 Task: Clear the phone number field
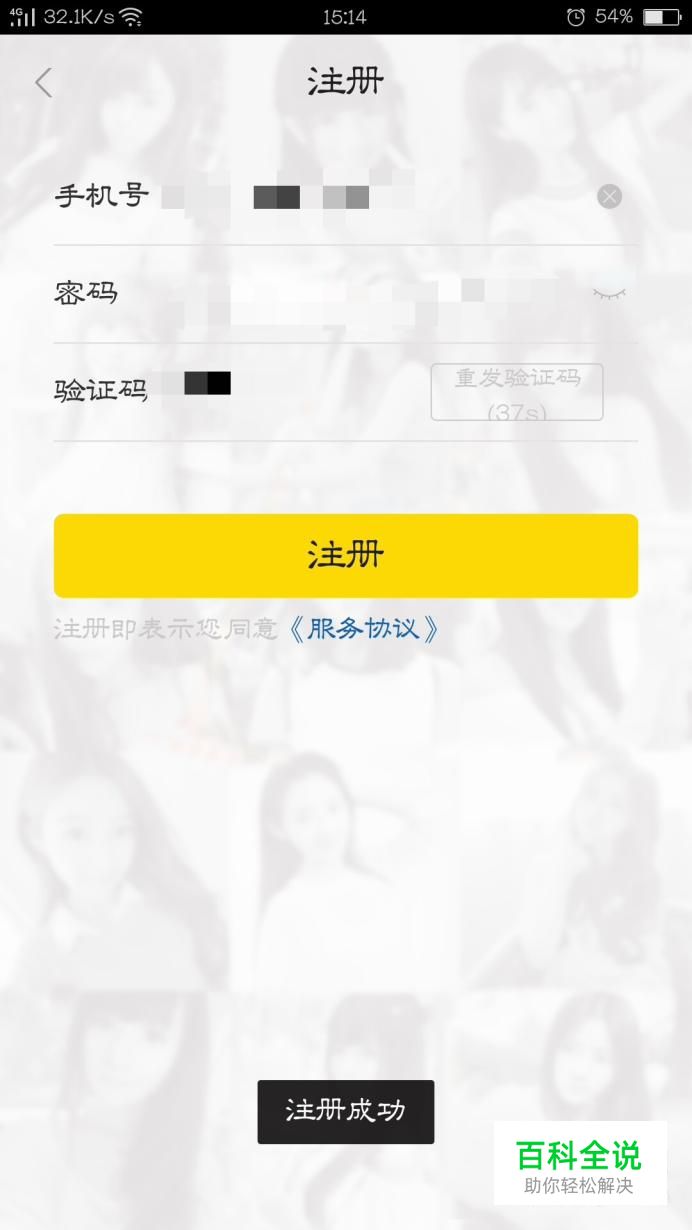(609, 196)
